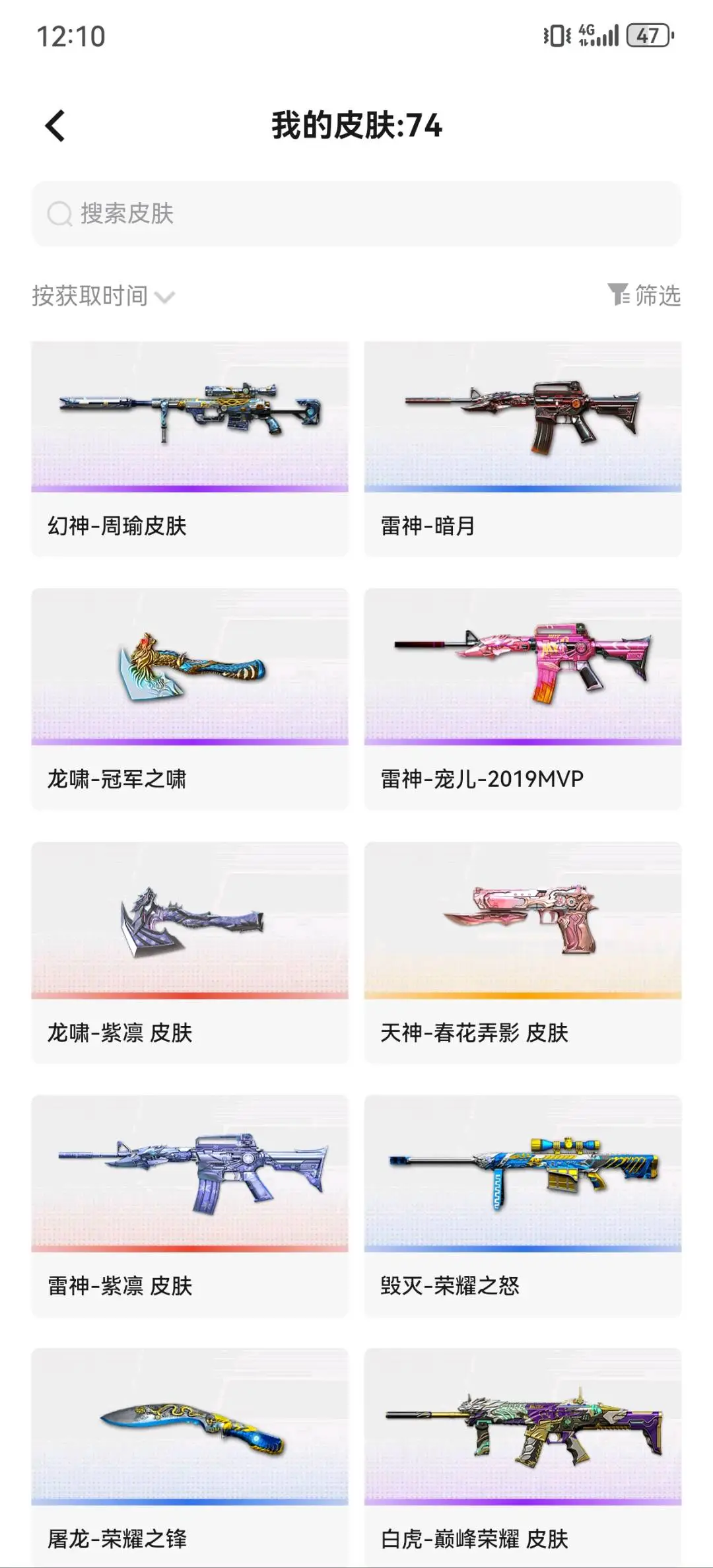
Task: Open the 屠龙-荣耀之锋 skin card
Action: (189, 1458)
